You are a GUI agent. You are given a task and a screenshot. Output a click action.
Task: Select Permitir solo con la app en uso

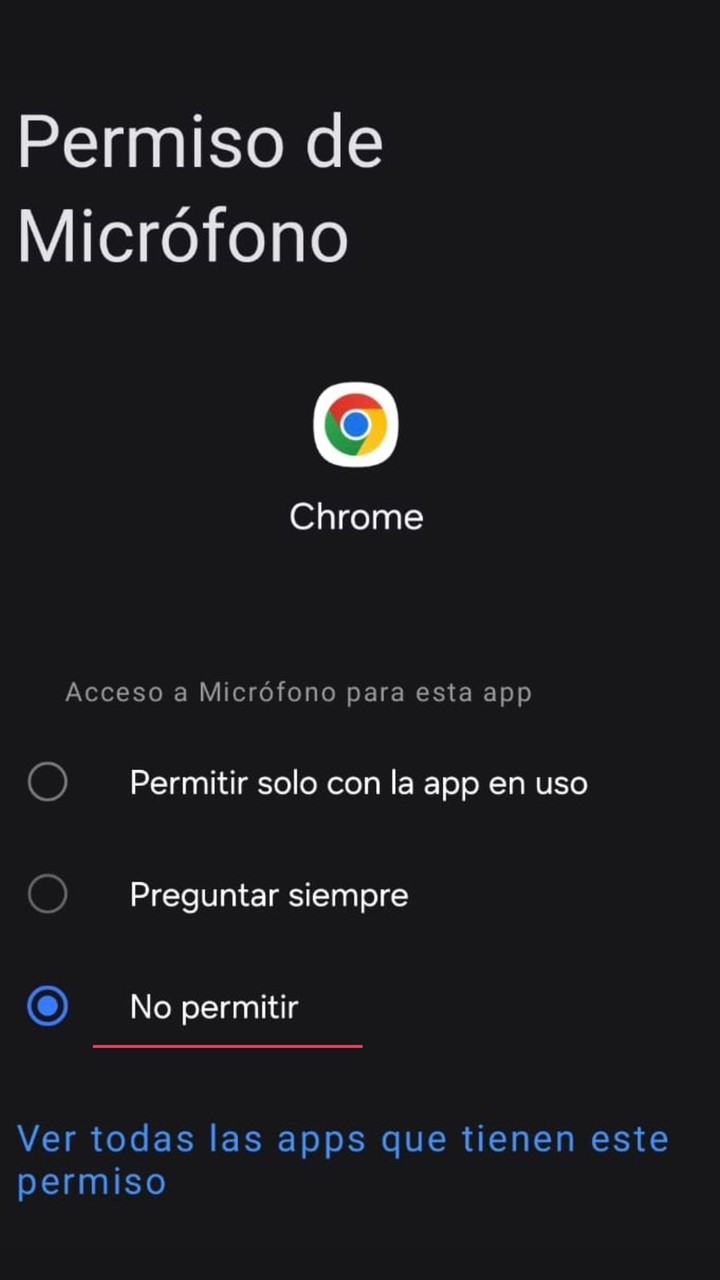[x=360, y=782]
